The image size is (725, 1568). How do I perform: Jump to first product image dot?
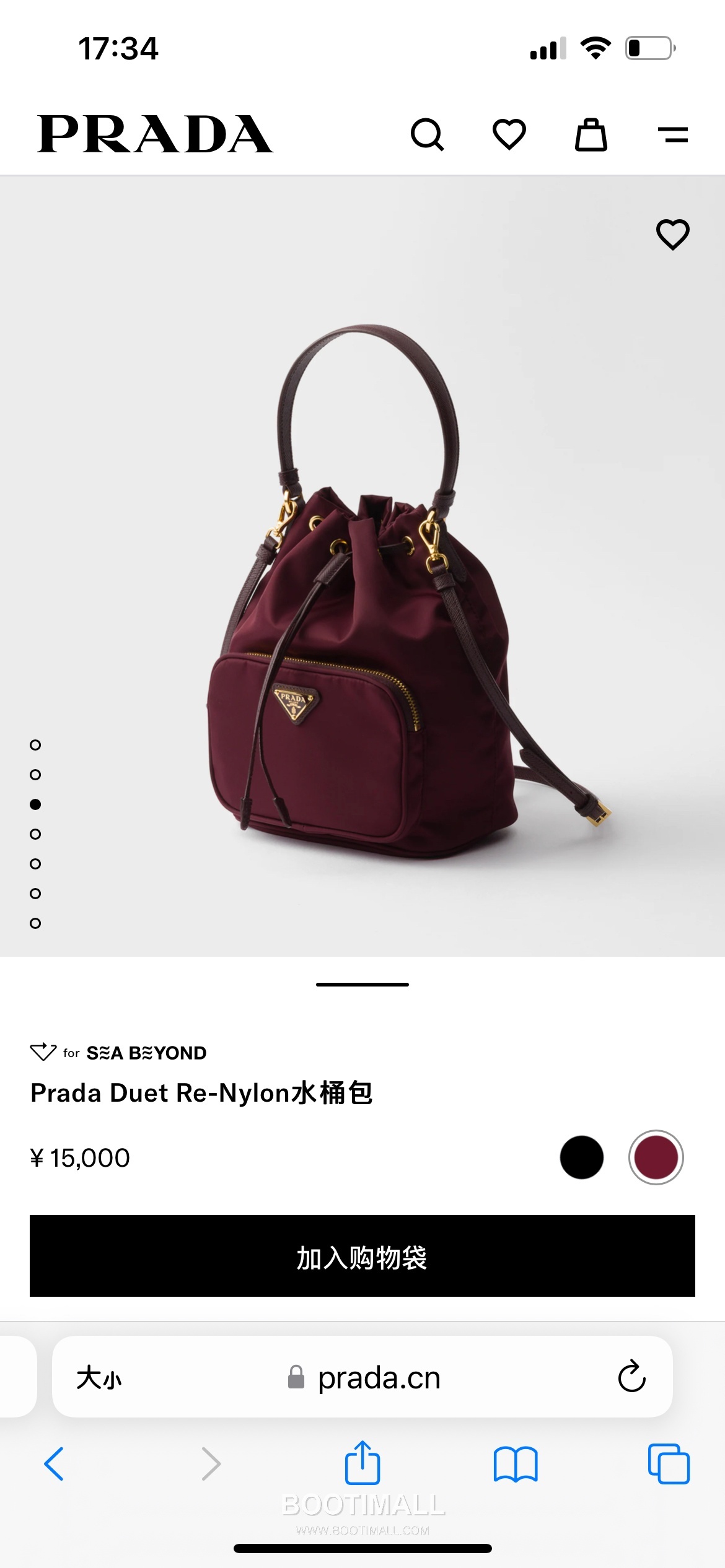[35, 745]
